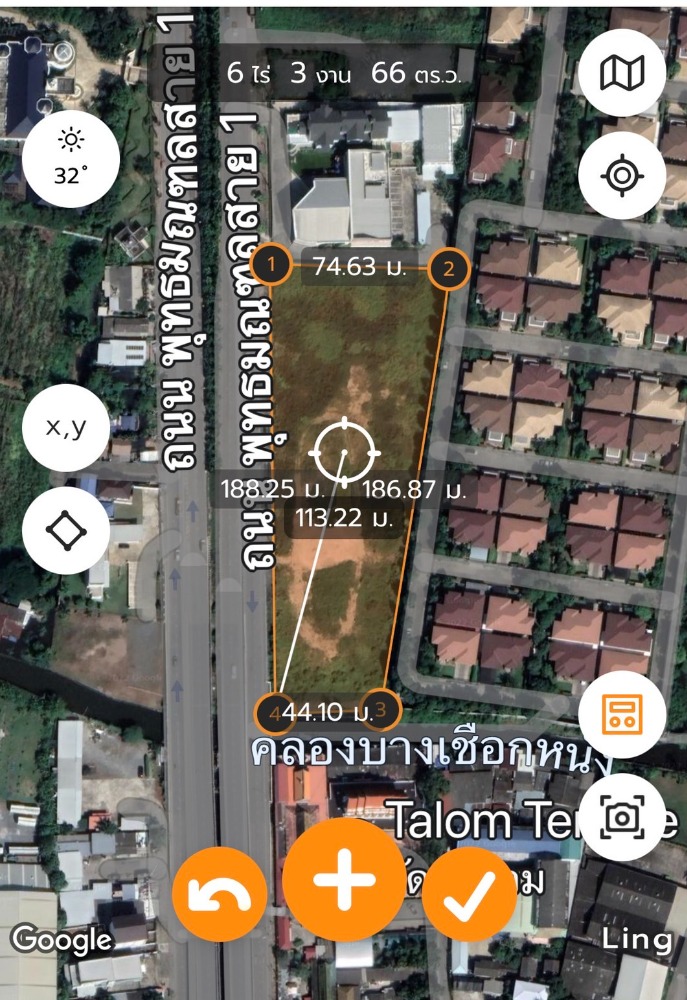
Task: Add a new point with plus button
Action: pos(344,880)
